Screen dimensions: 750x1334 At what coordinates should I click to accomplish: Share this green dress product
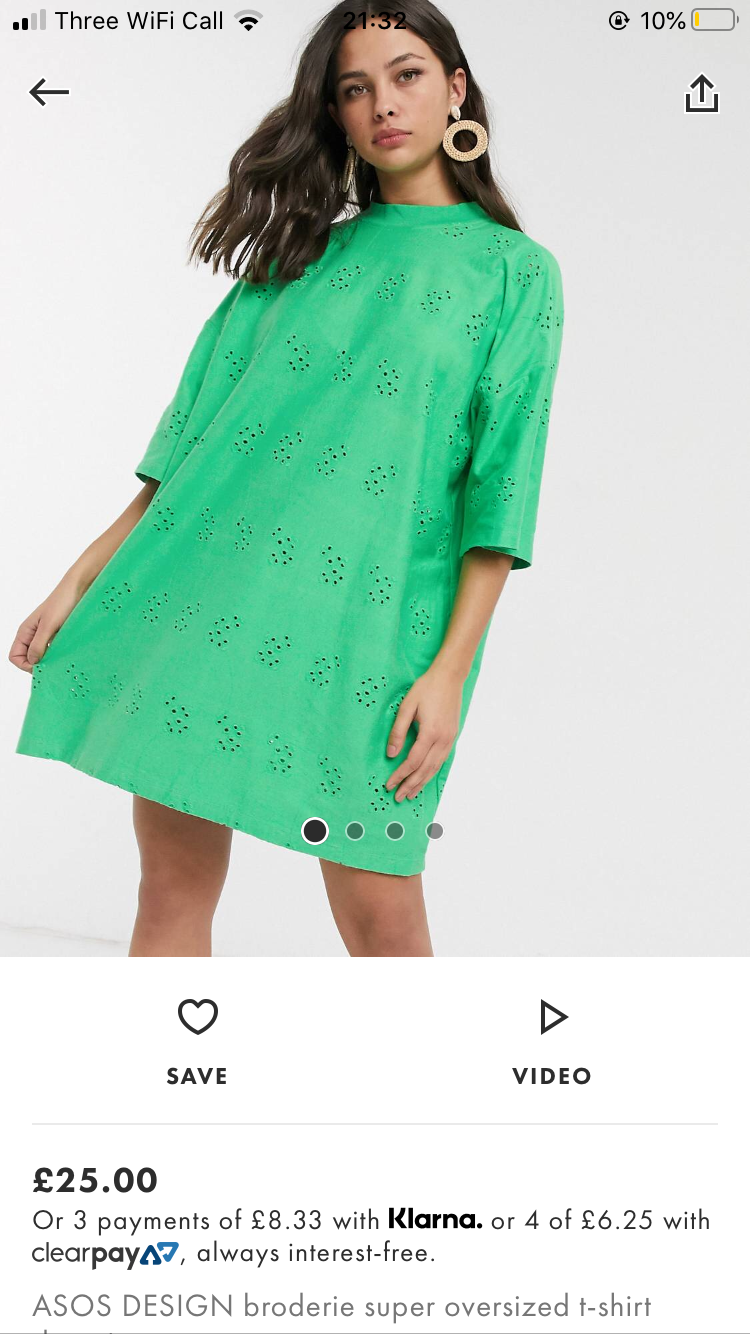tap(702, 94)
